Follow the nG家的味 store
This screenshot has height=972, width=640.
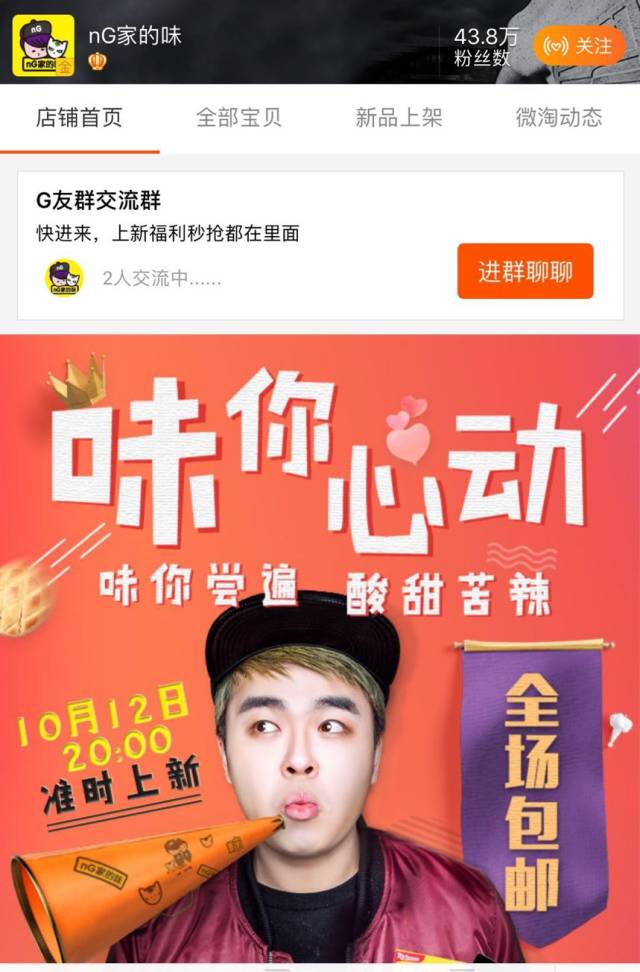pyautogui.click(x=579, y=46)
